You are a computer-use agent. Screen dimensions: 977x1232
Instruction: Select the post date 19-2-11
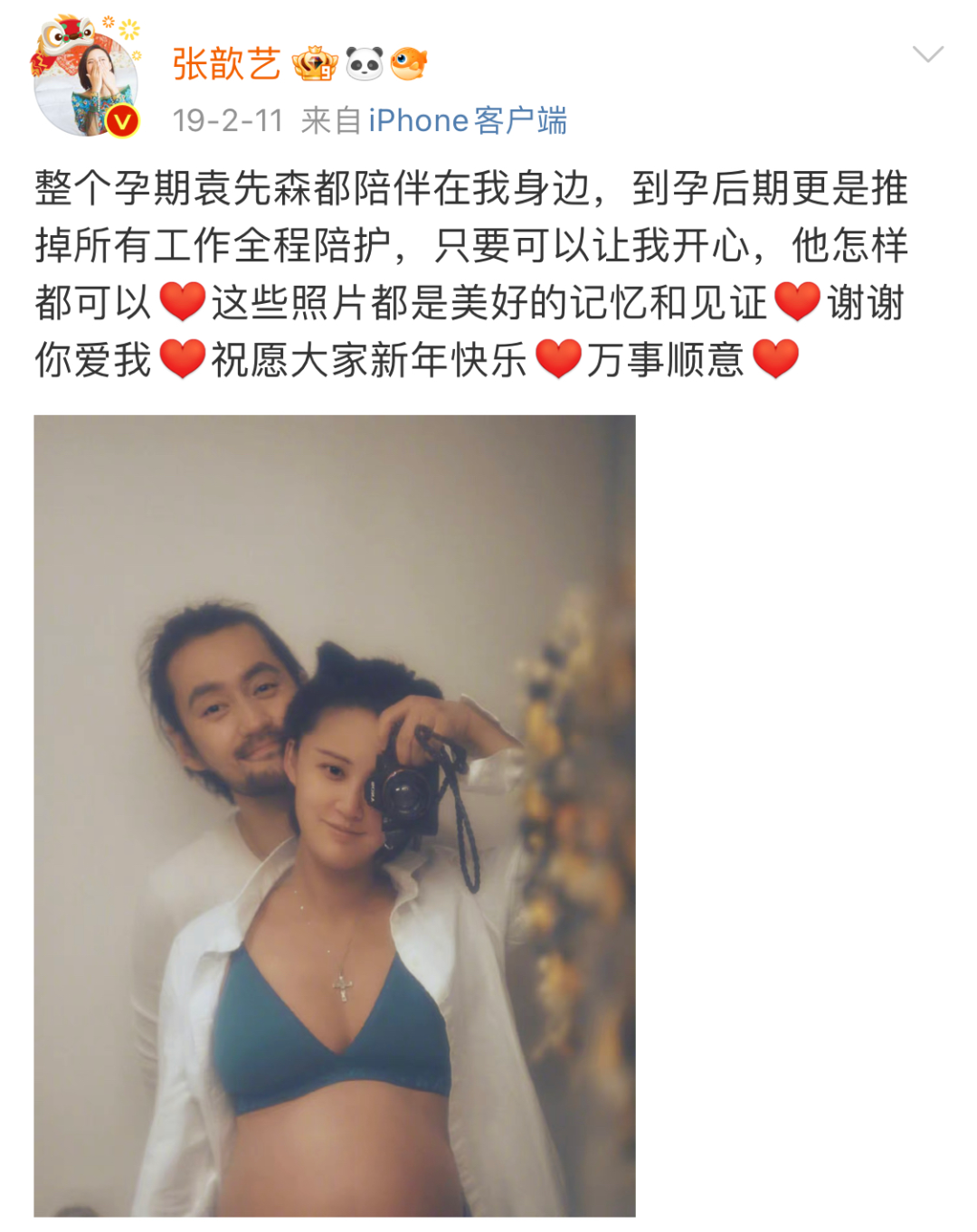tap(229, 118)
